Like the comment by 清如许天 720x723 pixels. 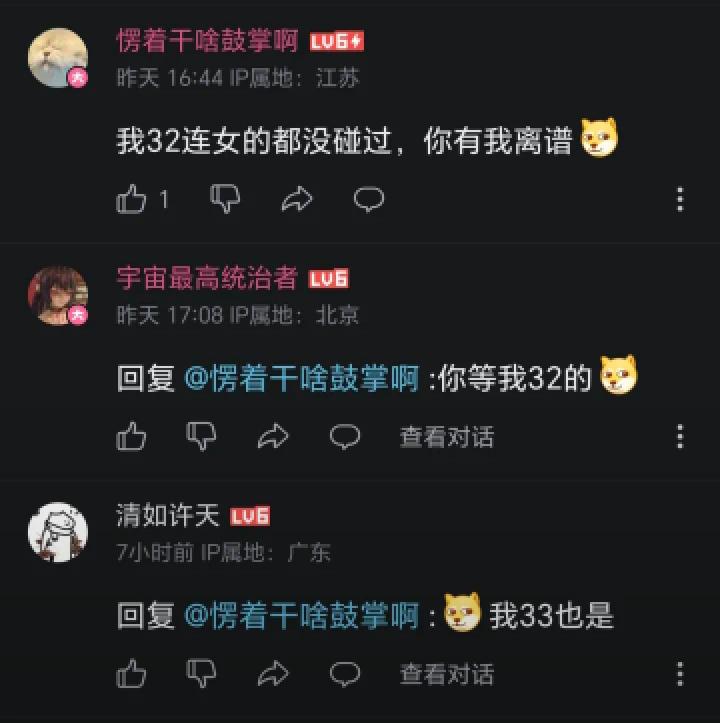pos(132,673)
